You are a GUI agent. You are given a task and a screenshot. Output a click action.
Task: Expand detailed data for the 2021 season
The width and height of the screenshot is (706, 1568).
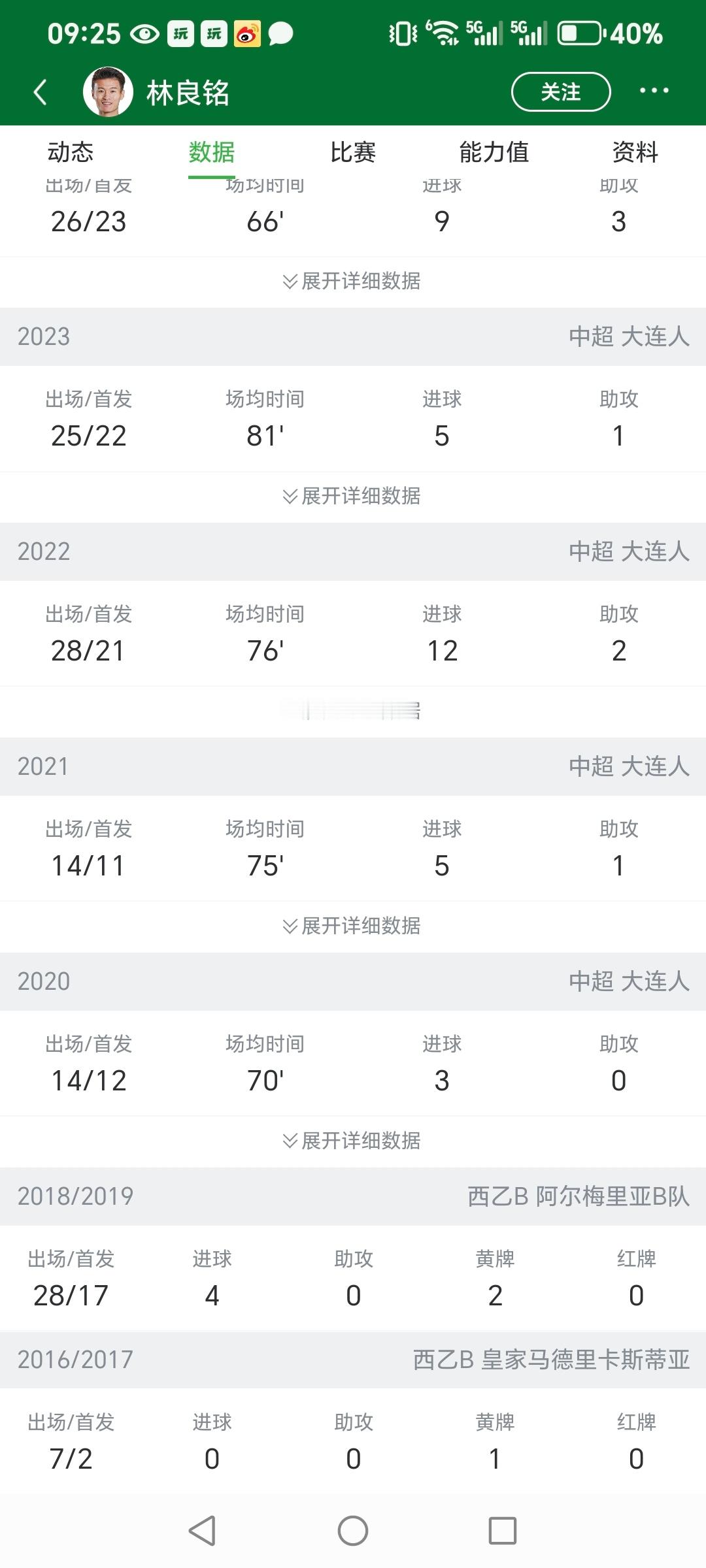point(352,926)
